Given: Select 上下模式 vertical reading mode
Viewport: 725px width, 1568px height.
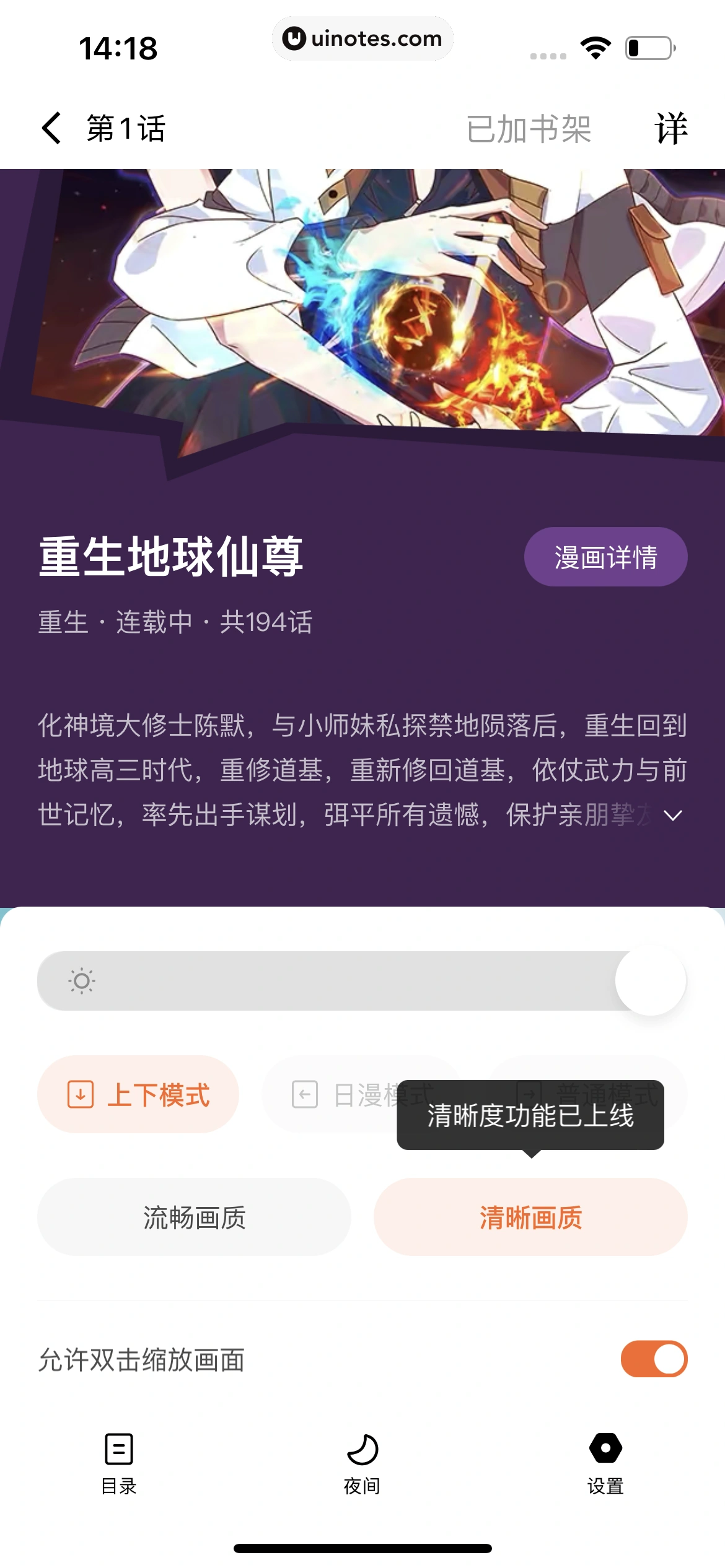Looking at the screenshot, I should click(138, 1094).
